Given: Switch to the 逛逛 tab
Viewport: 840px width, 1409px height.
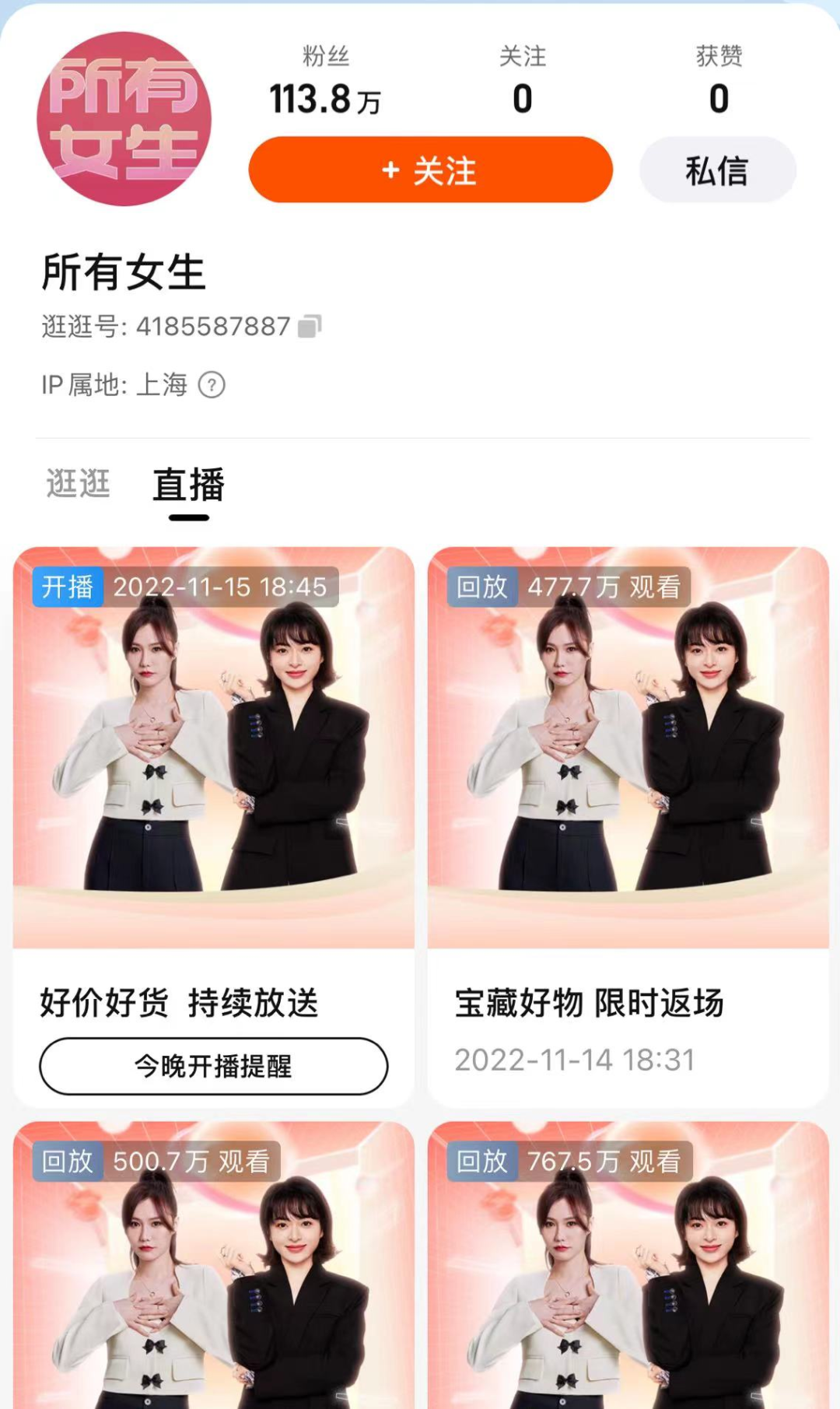Looking at the screenshot, I should [x=78, y=484].
